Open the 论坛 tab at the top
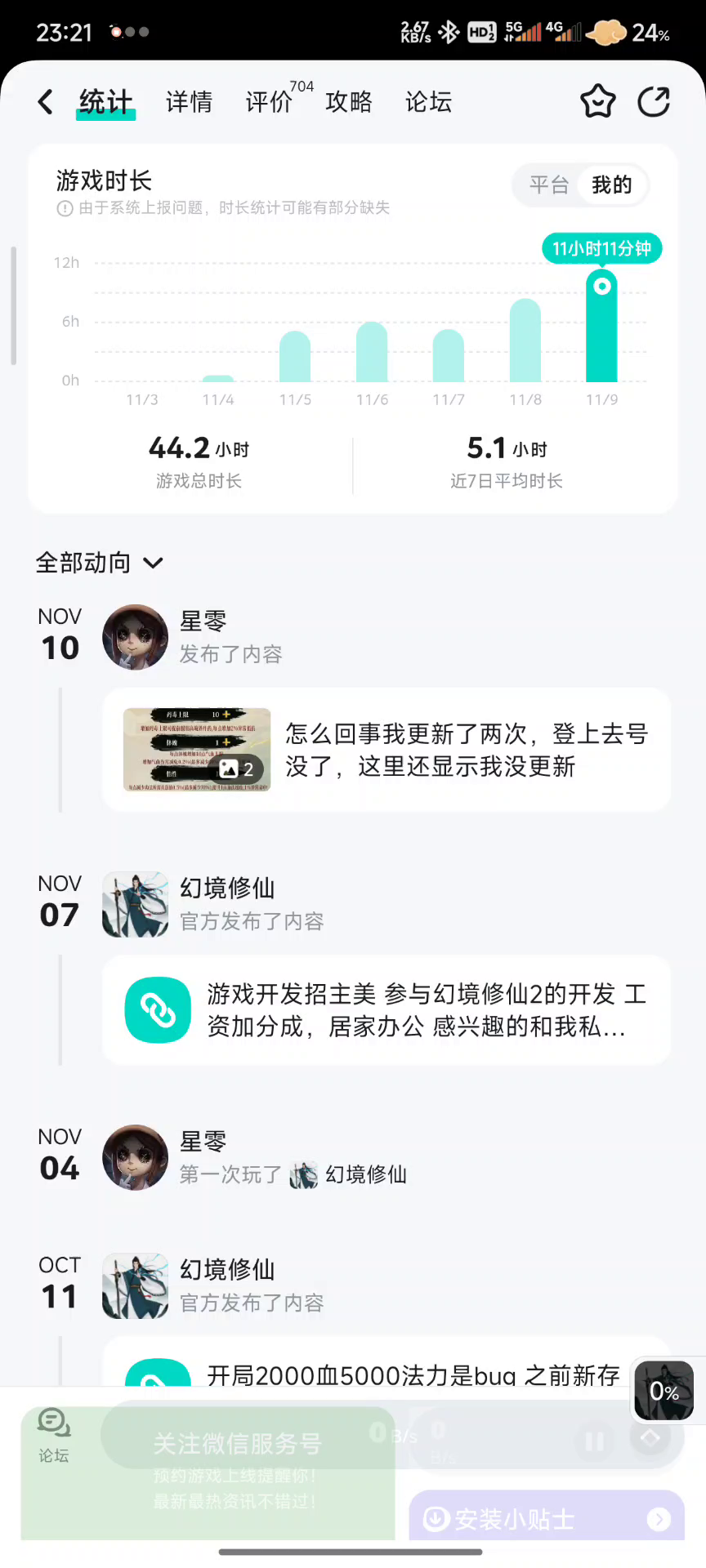Image resolution: width=706 pixels, height=1568 pixels. pyautogui.click(x=428, y=102)
